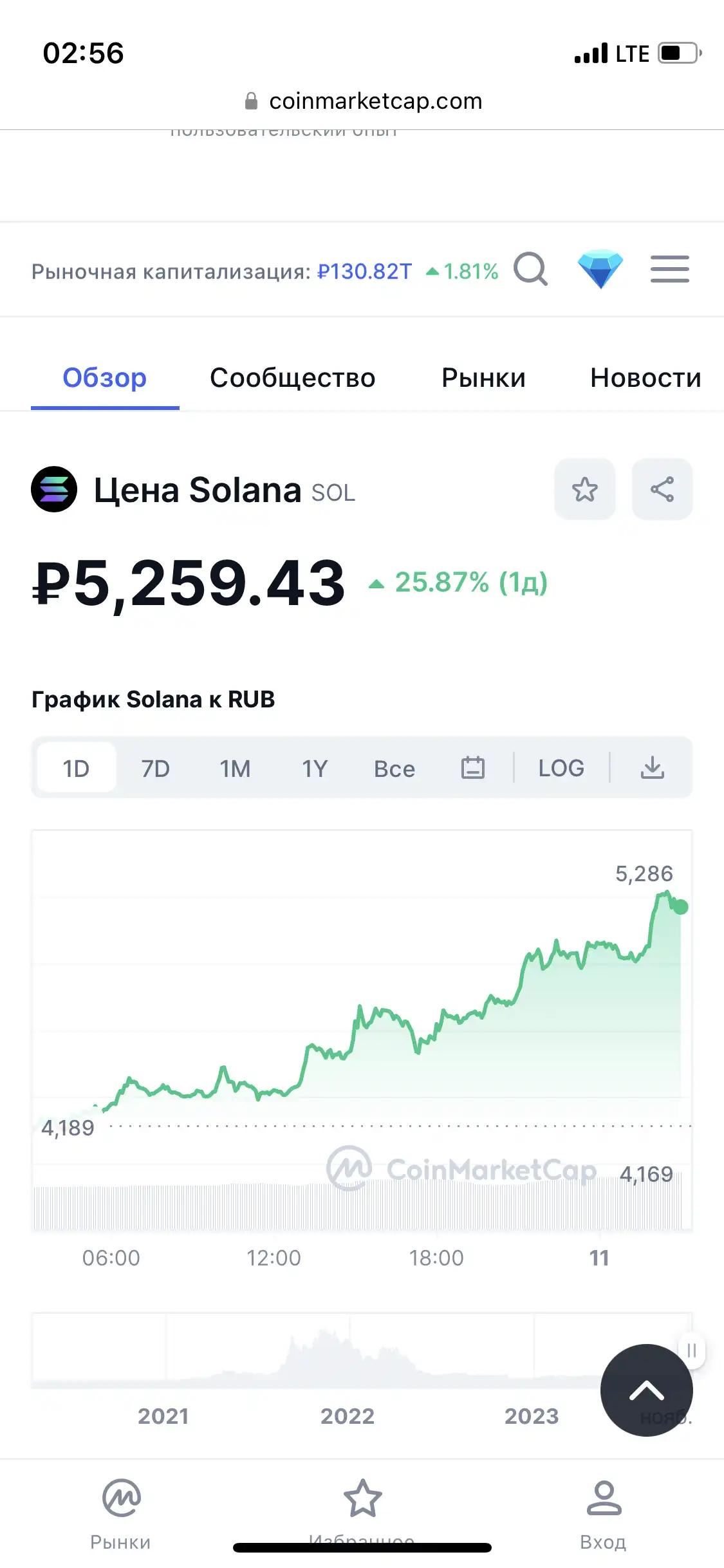Switch to the Рынки top tab
Screen dimensions: 724x1568
click(x=483, y=378)
